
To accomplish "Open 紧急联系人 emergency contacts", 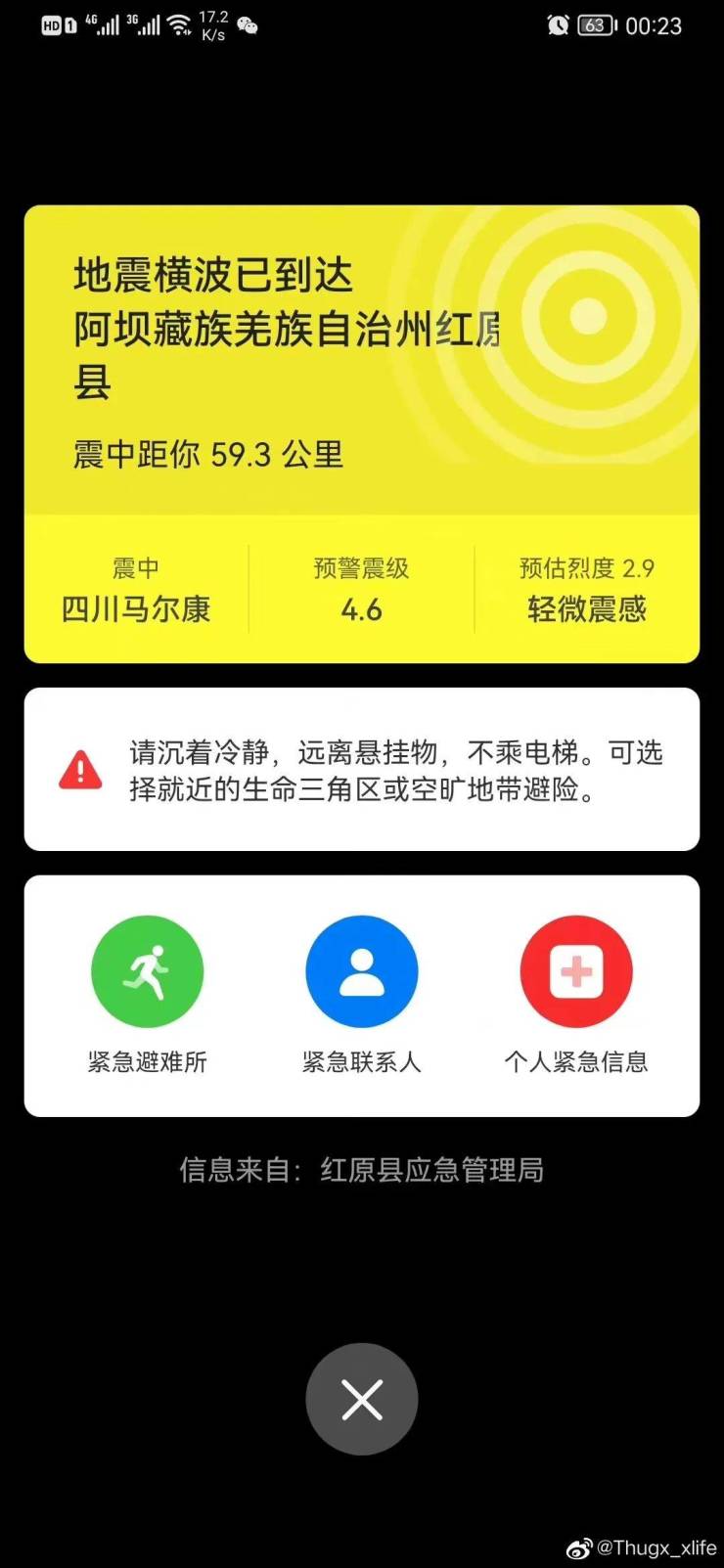I will (361, 971).
